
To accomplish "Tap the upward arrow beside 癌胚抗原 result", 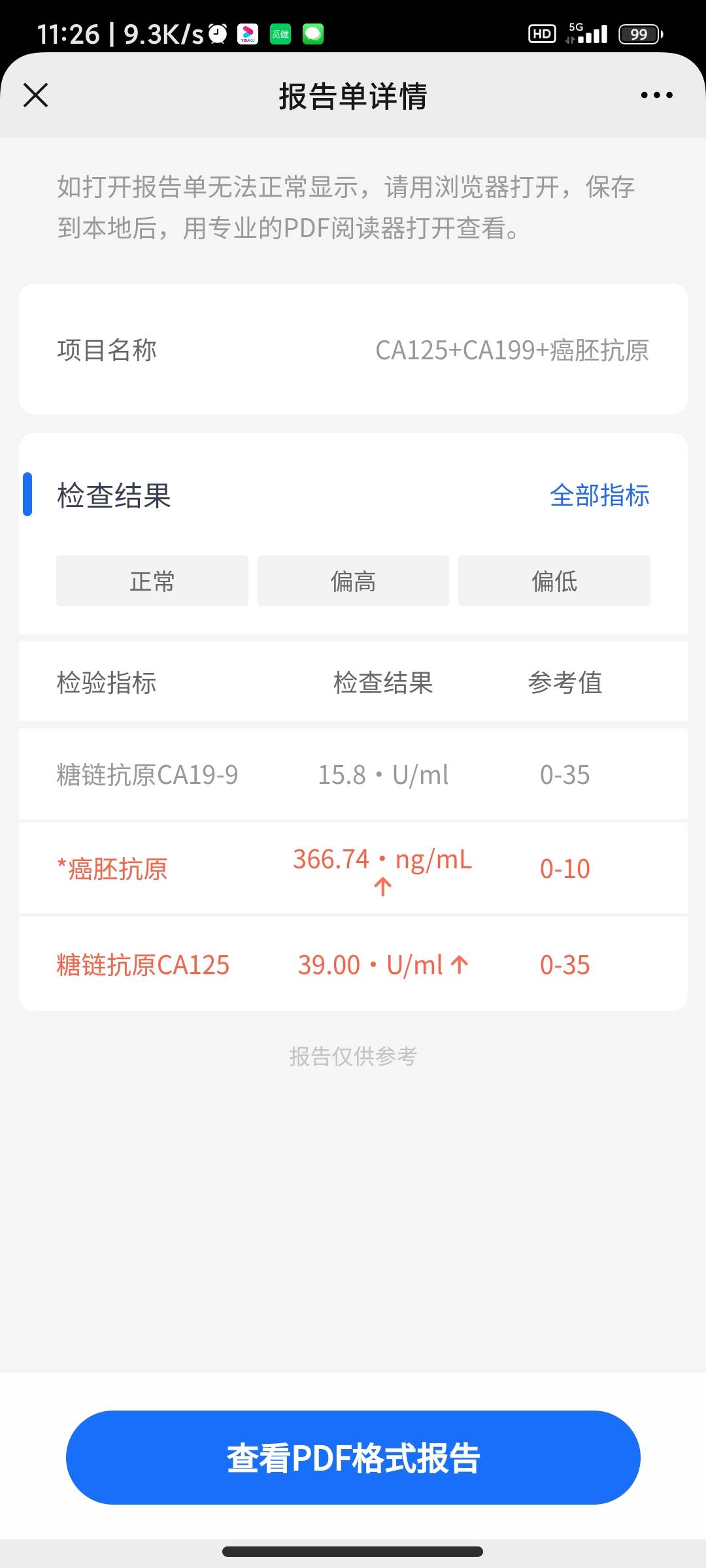I will click(x=382, y=887).
